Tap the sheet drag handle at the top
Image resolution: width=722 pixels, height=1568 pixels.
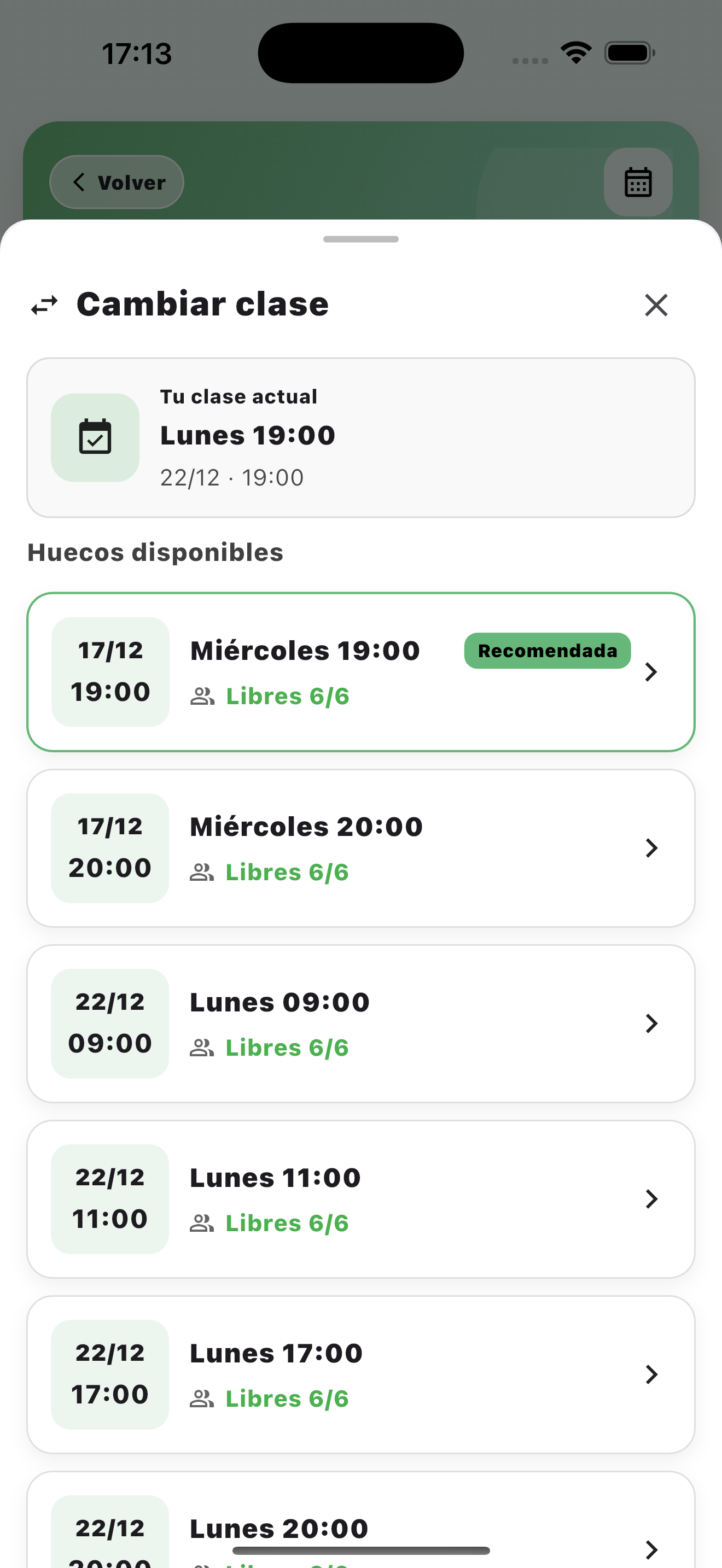(361, 239)
